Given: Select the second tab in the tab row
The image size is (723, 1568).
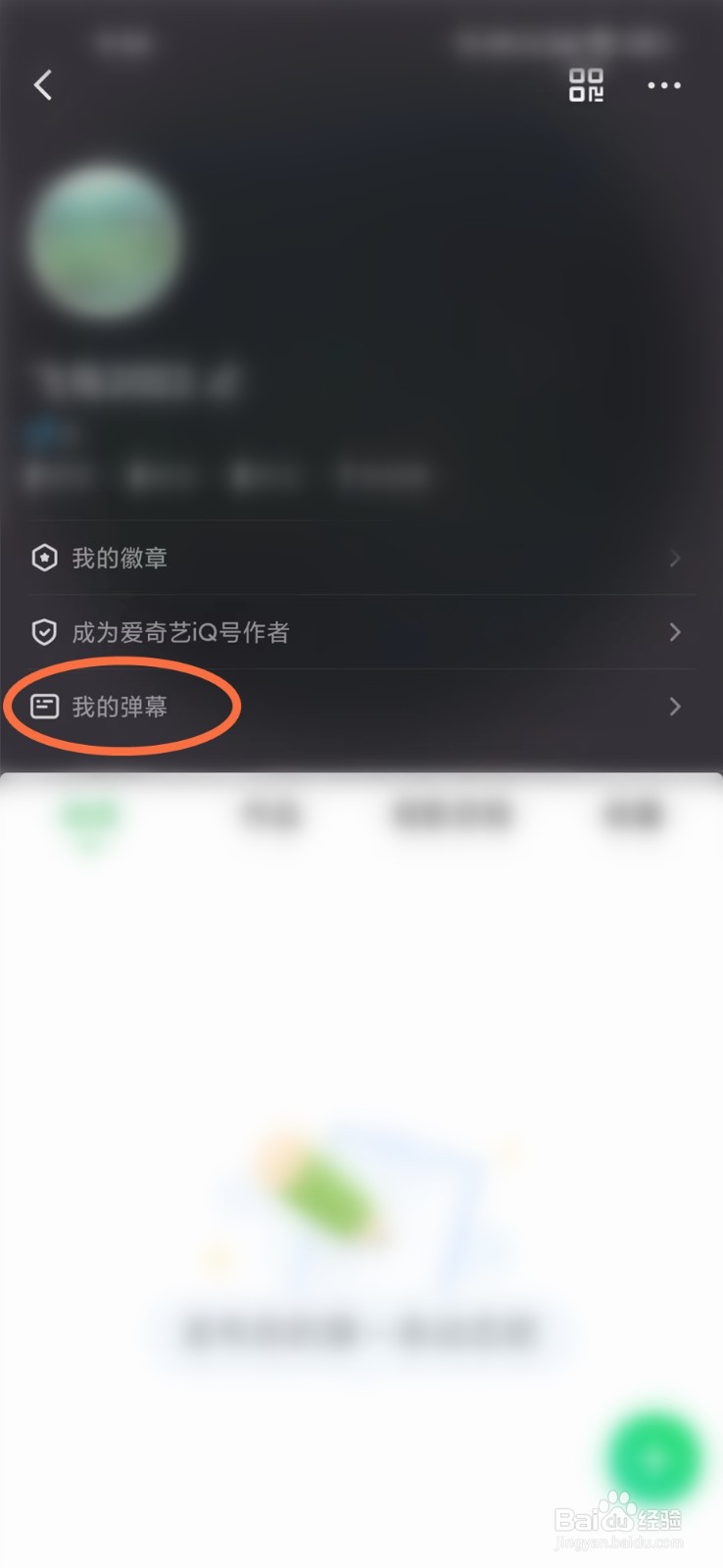Looking at the screenshot, I should click(x=272, y=816).
